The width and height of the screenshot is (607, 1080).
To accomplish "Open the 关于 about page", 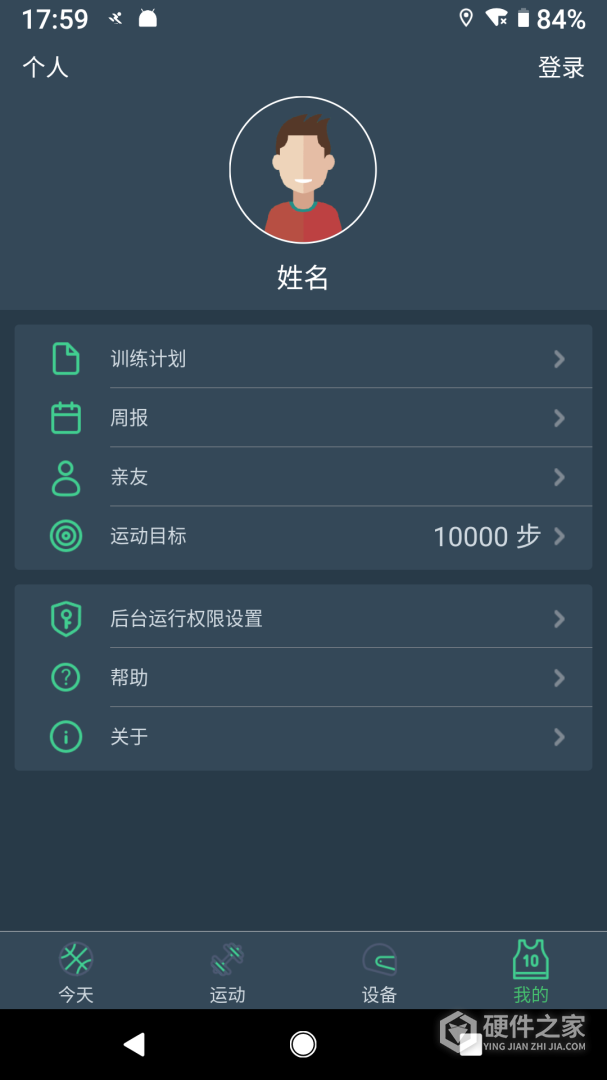I will pyautogui.click(x=303, y=737).
